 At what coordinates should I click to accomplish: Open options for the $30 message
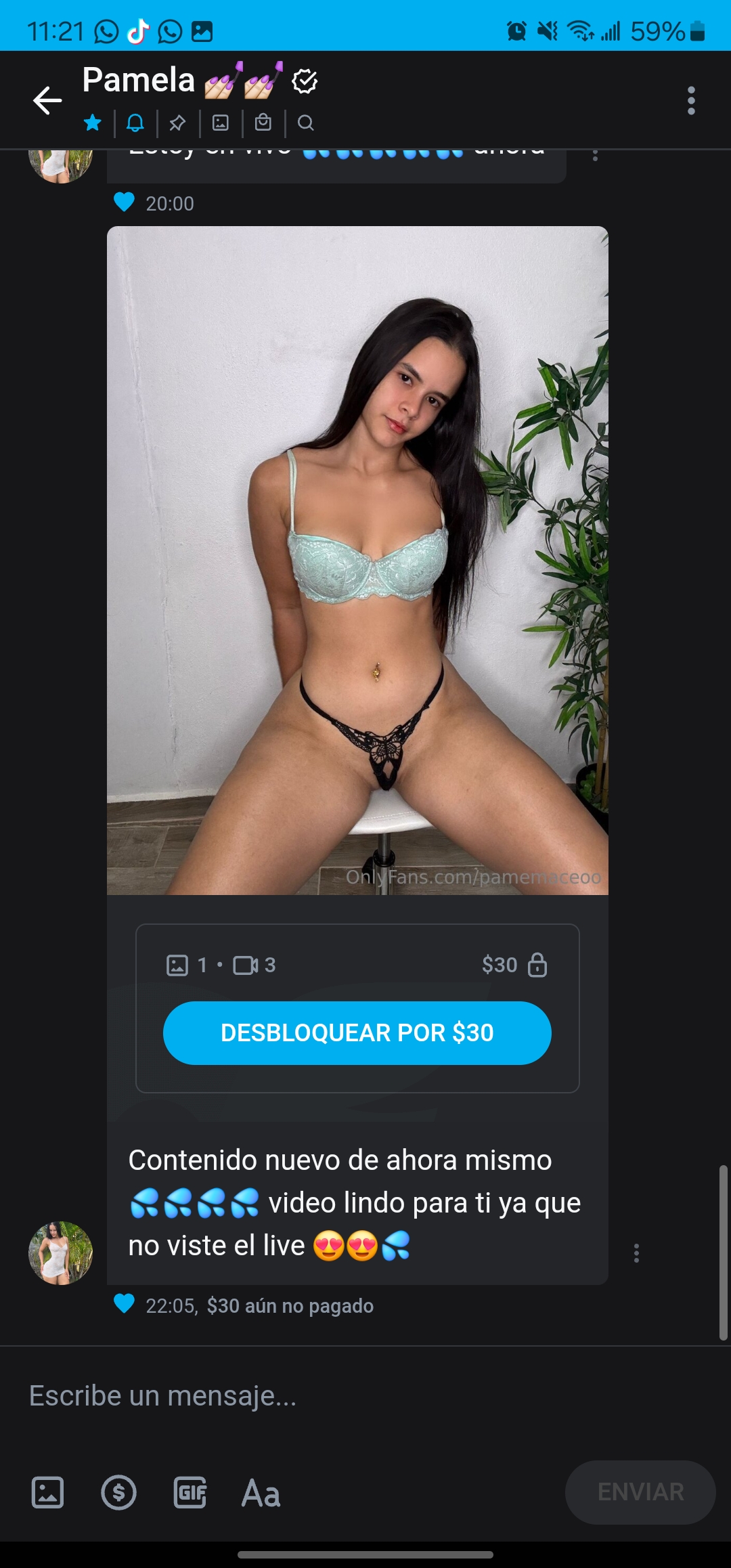636,1253
